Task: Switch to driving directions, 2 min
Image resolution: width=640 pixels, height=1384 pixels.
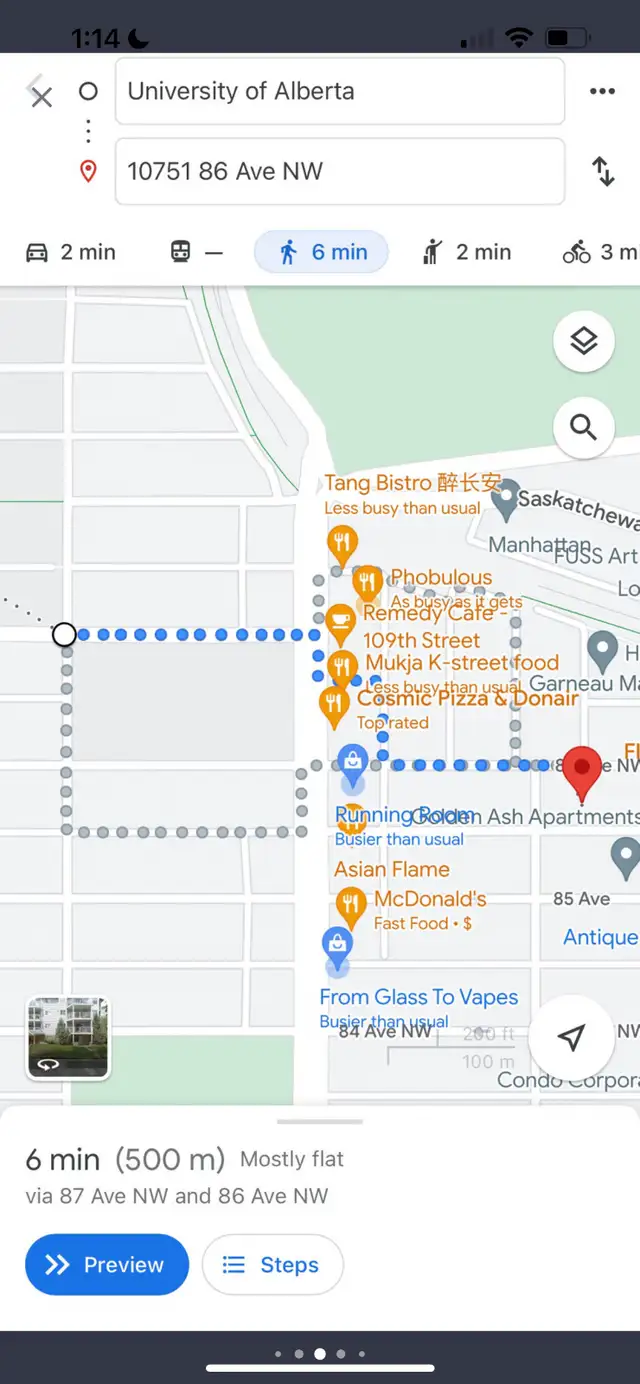Action: [x=70, y=252]
